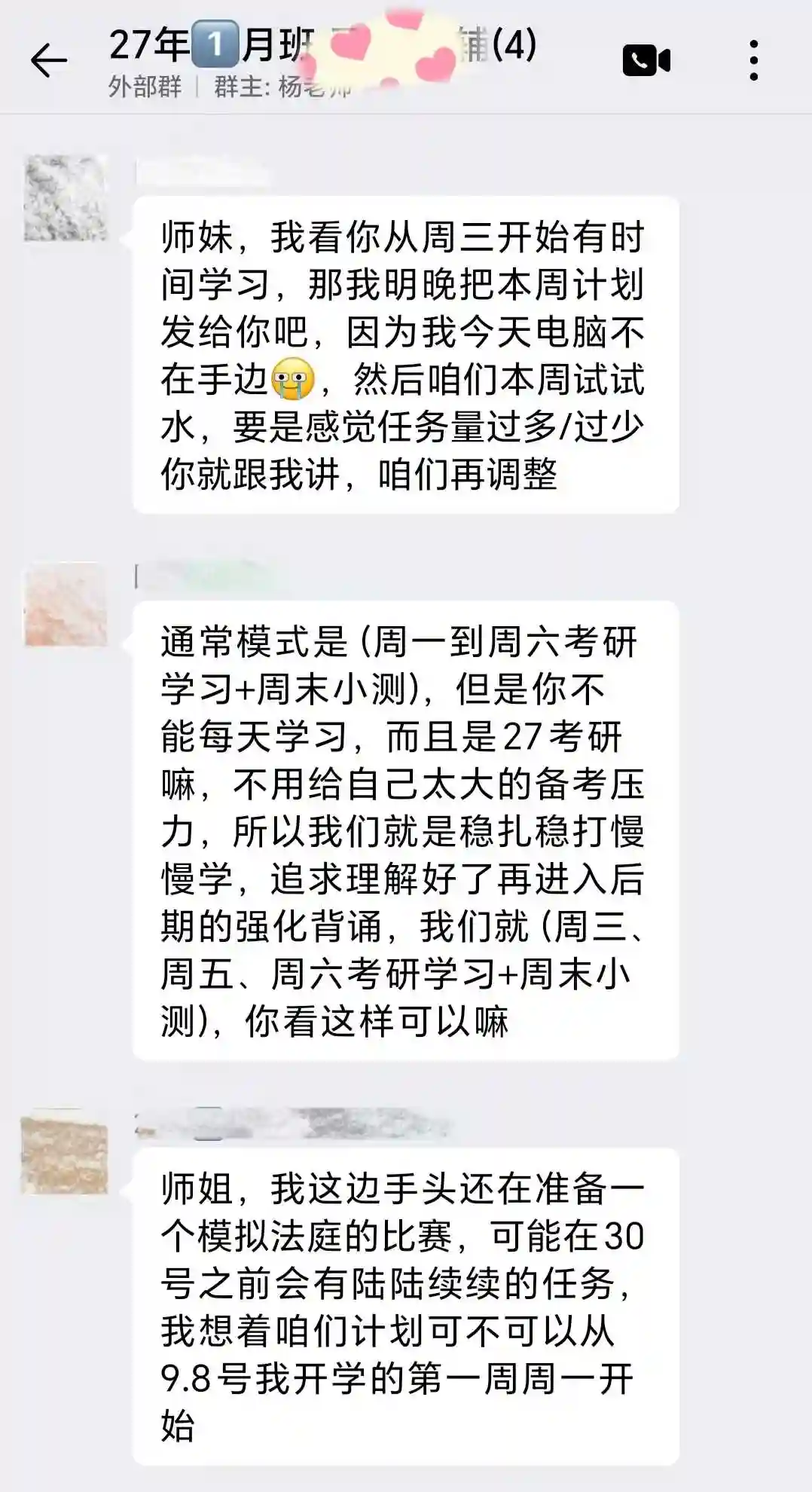Open avatar of sender saying 师姐，我这边手头
This screenshot has width=812, height=1492.
pos(64,1152)
